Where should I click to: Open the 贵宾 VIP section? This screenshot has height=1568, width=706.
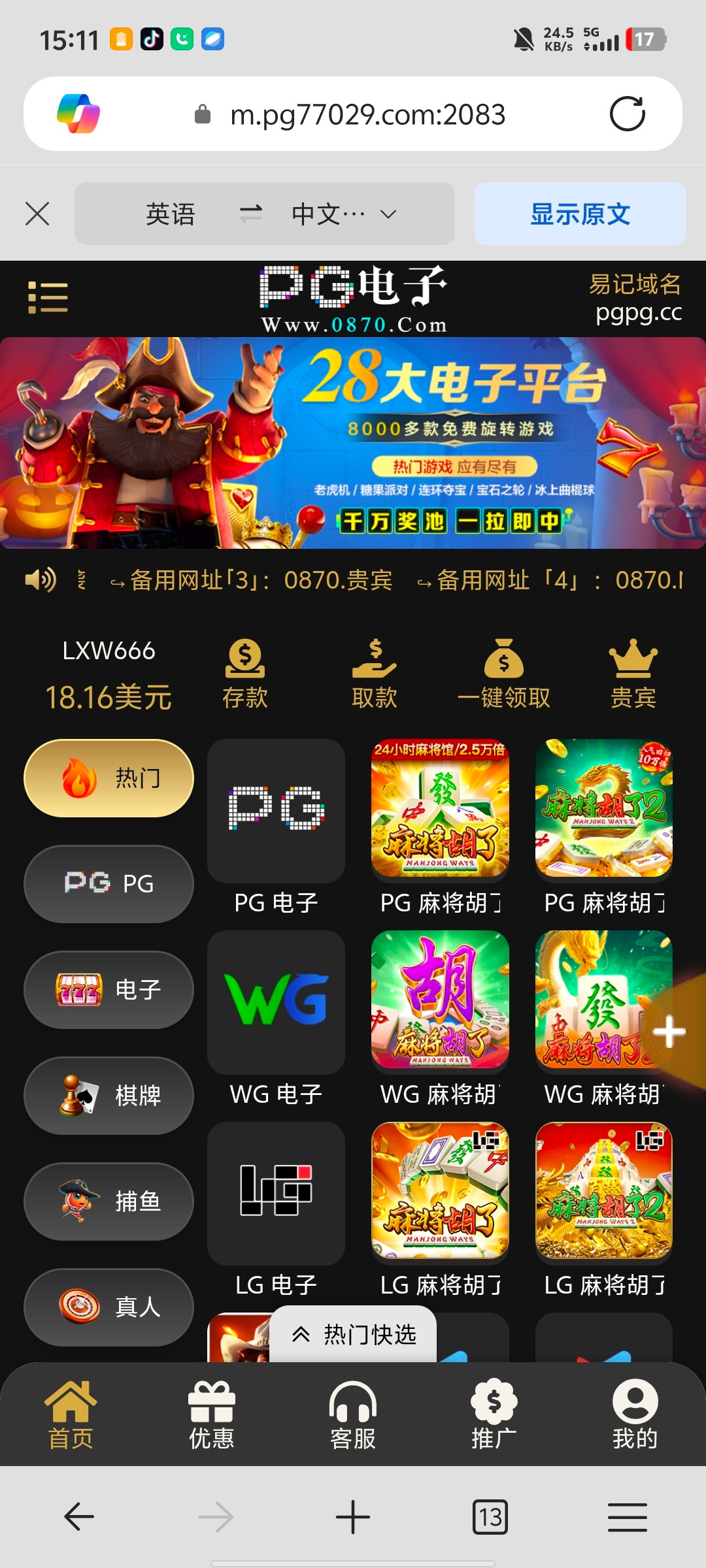pos(633,674)
